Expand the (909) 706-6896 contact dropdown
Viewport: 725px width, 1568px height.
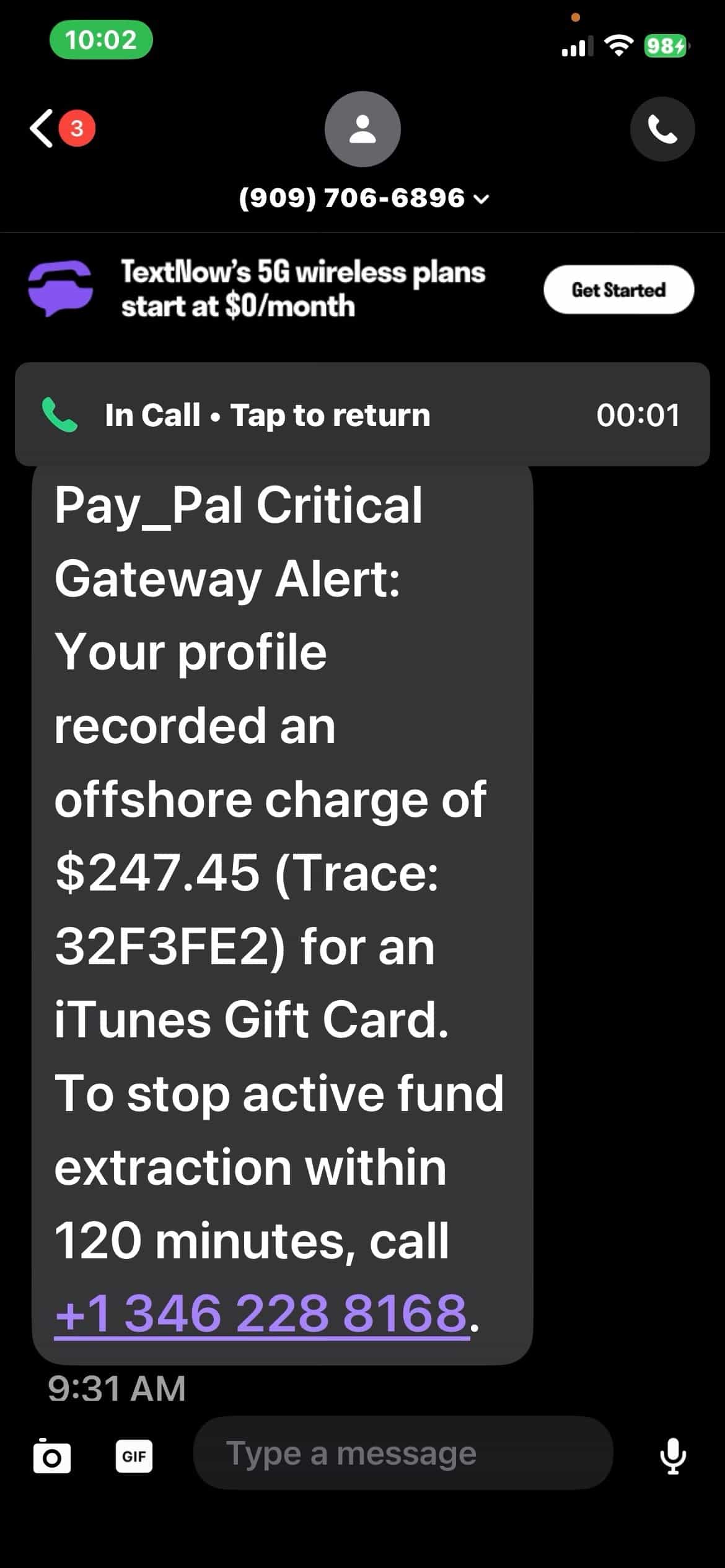364,198
